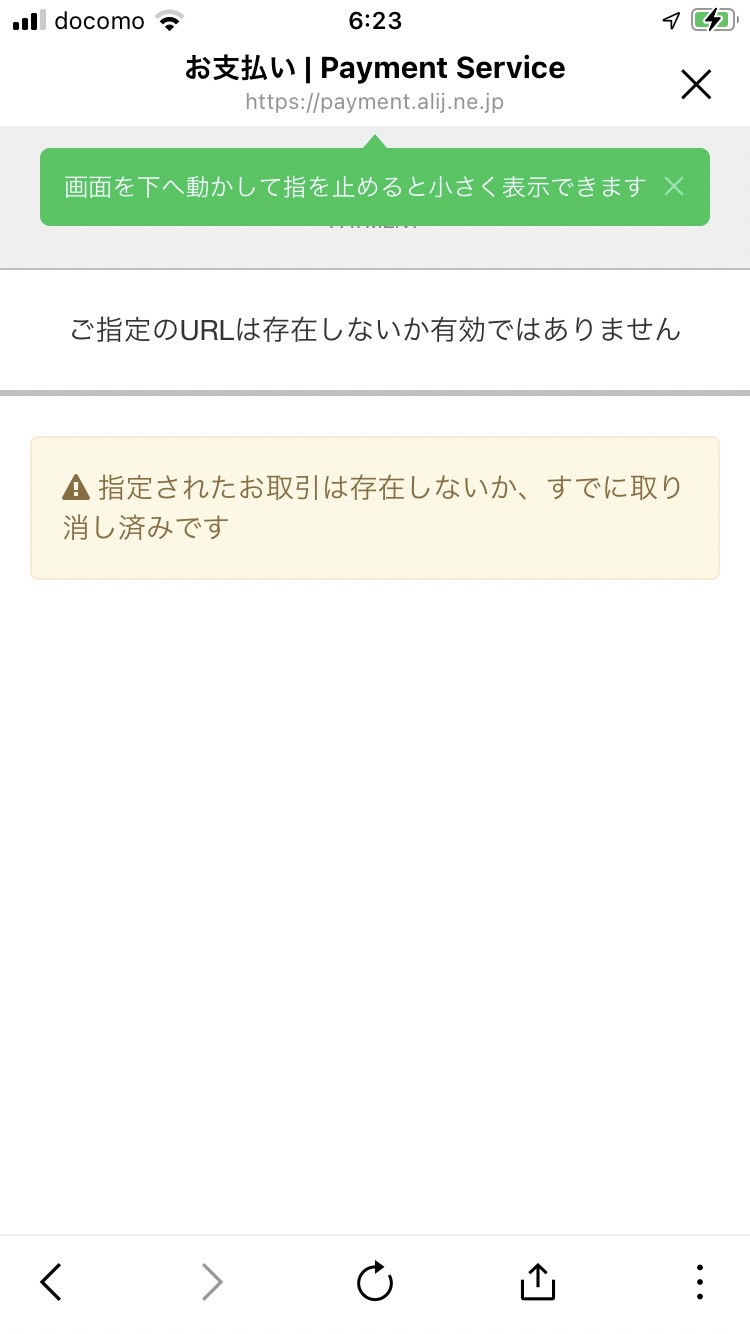Dismiss the green tooltip banner
This screenshot has width=750, height=1334.
[674, 186]
